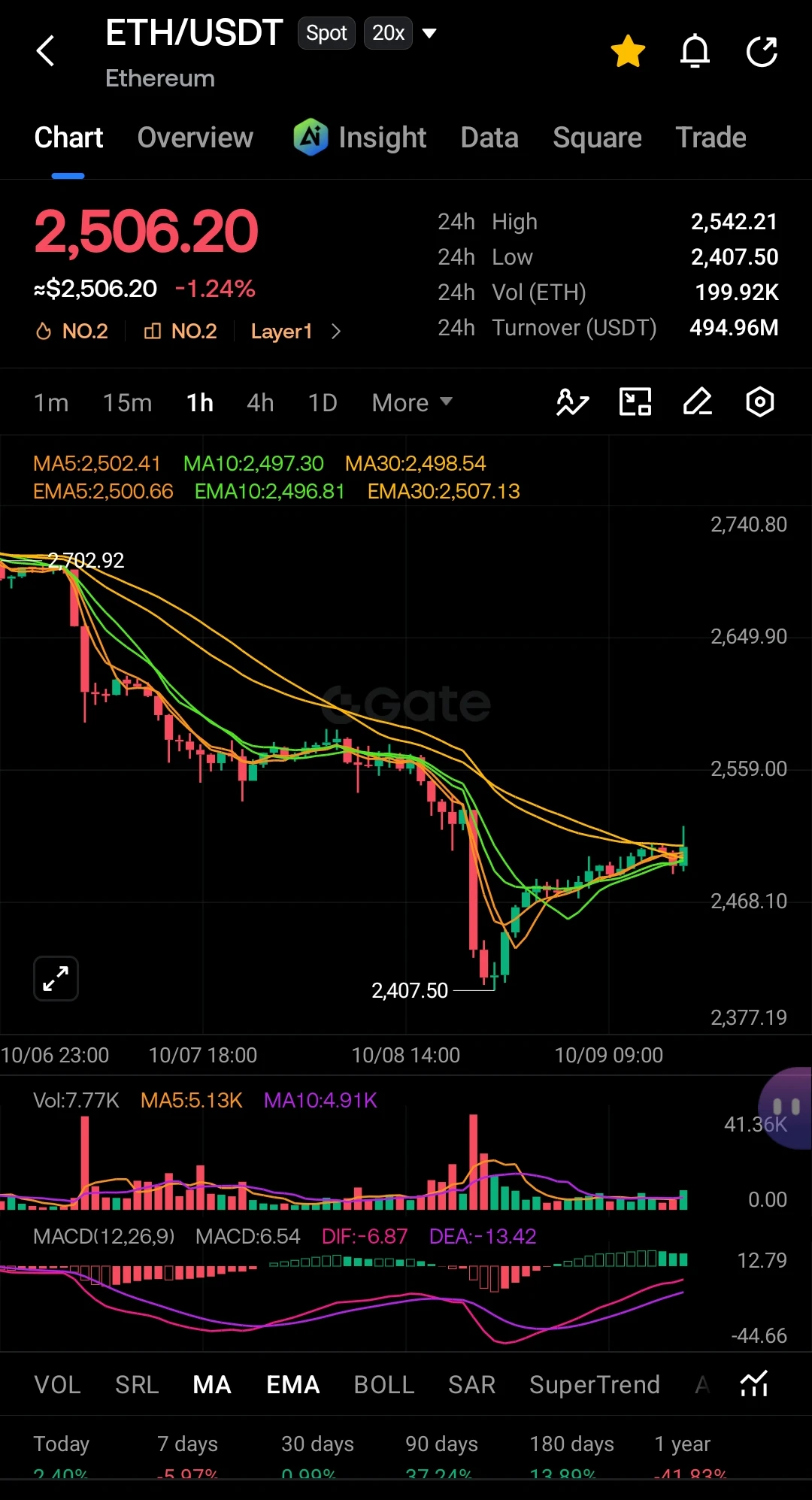Screen dimensions: 812x1500
Task: Open the ETH/USDT pair dropdown
Action: coord(429,33)
